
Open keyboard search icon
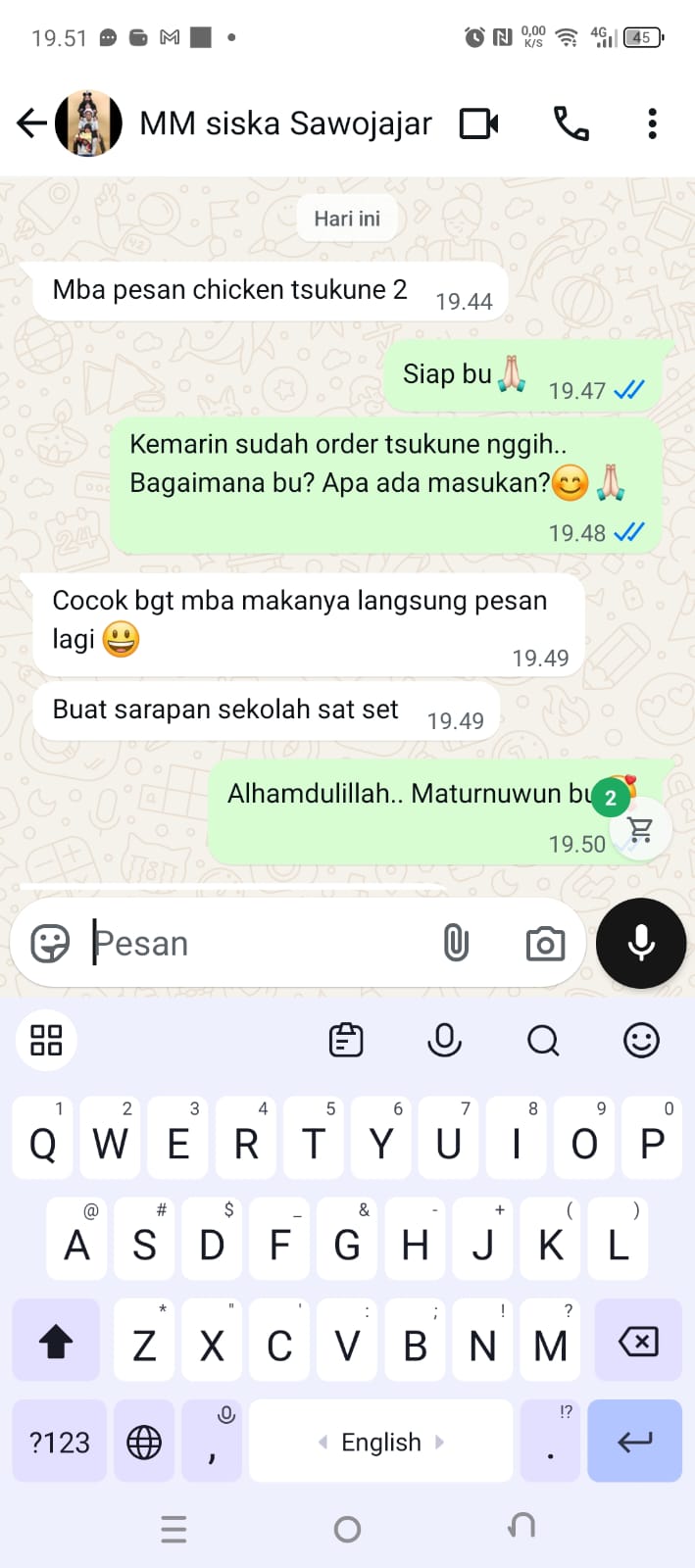coord(543,1040)
